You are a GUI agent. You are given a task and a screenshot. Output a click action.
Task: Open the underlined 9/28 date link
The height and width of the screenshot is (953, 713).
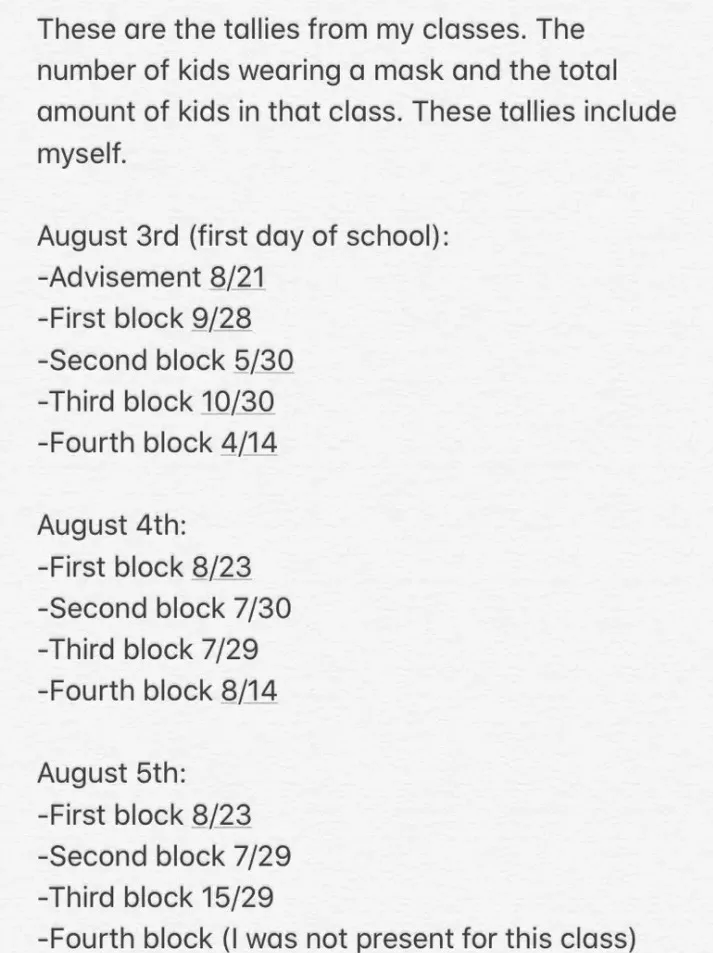[x=221, y=319]
